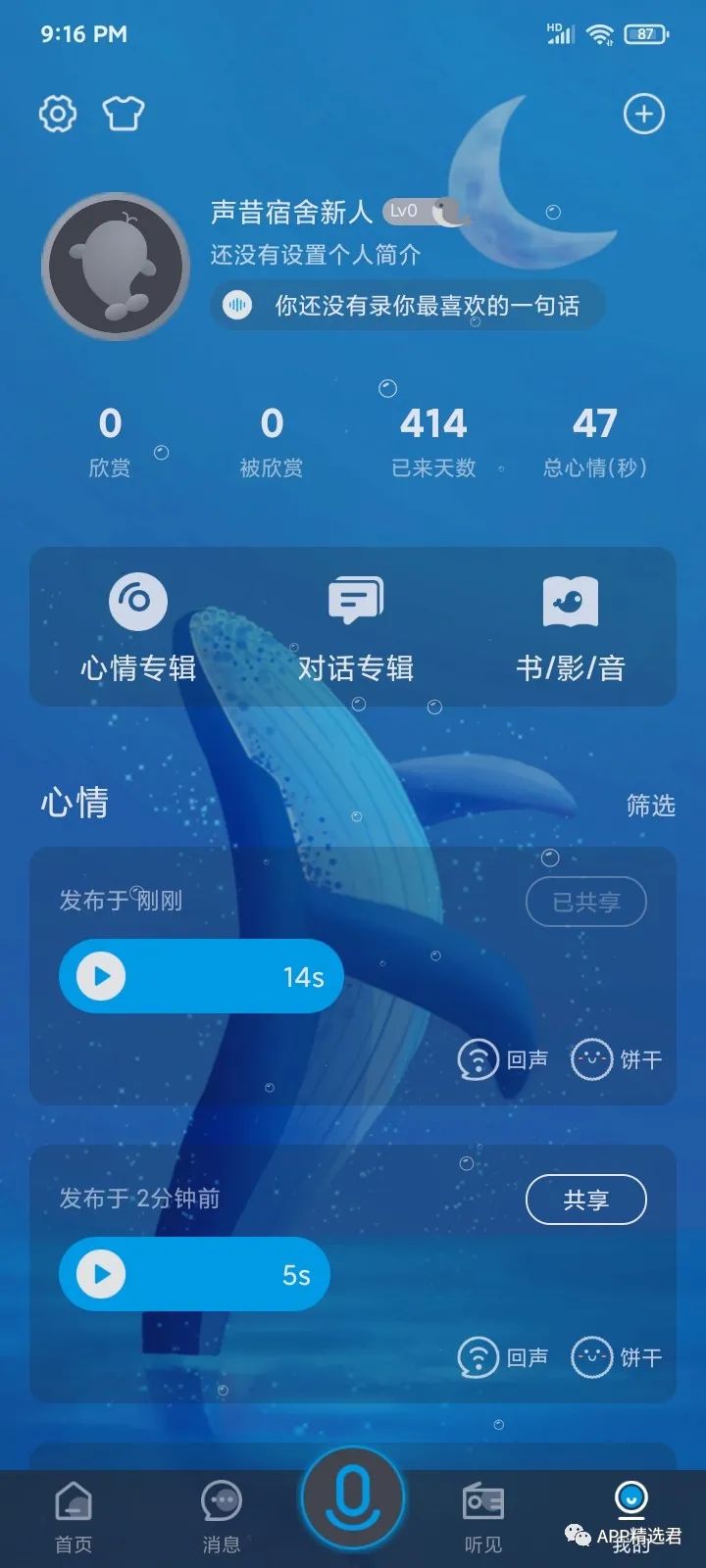Open the 书/影/音 section

click(x=570, y=627)
